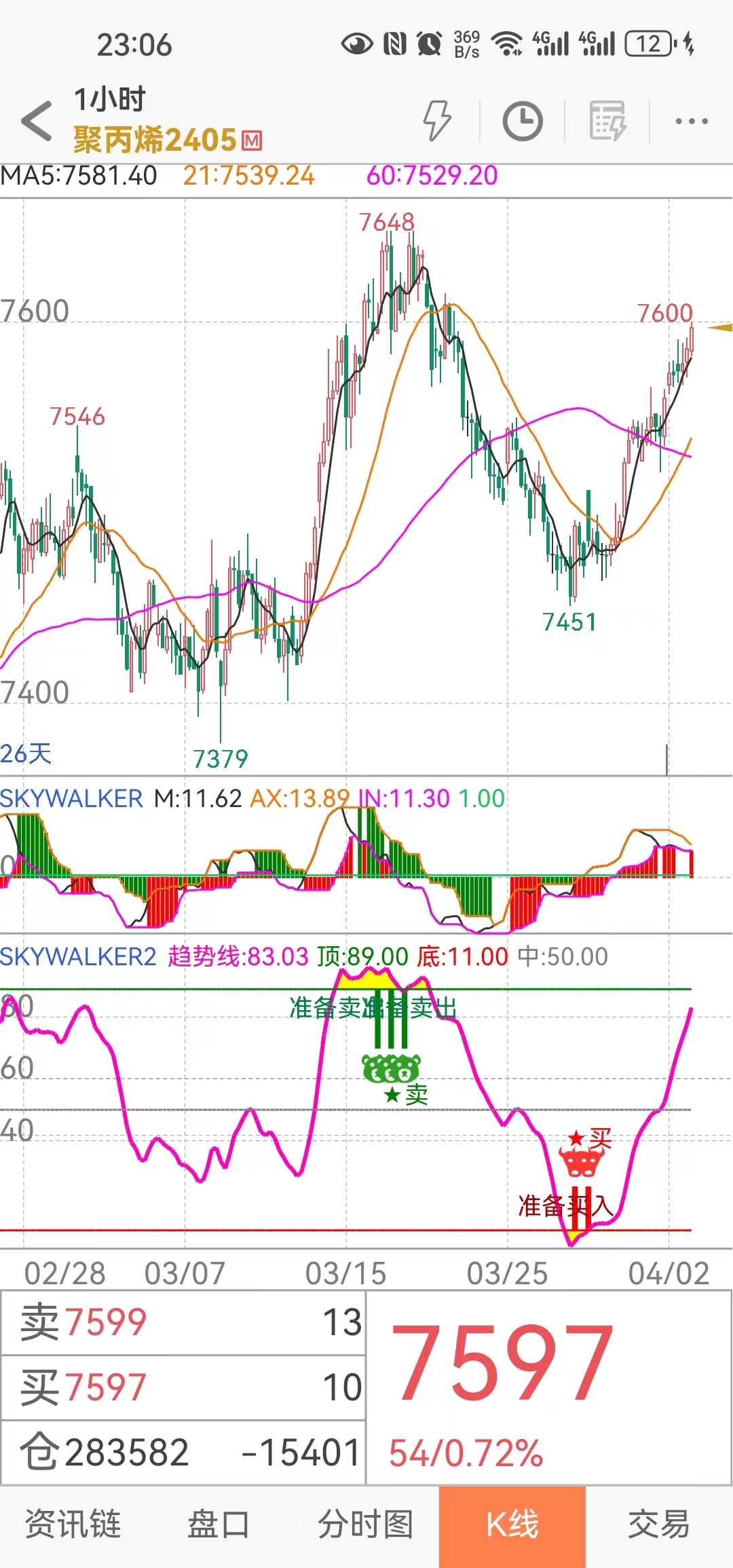Tap the SKYWALKER indicator label
Image resolution: width=733 pixels, height=1568 pixels.
[71, 798]
